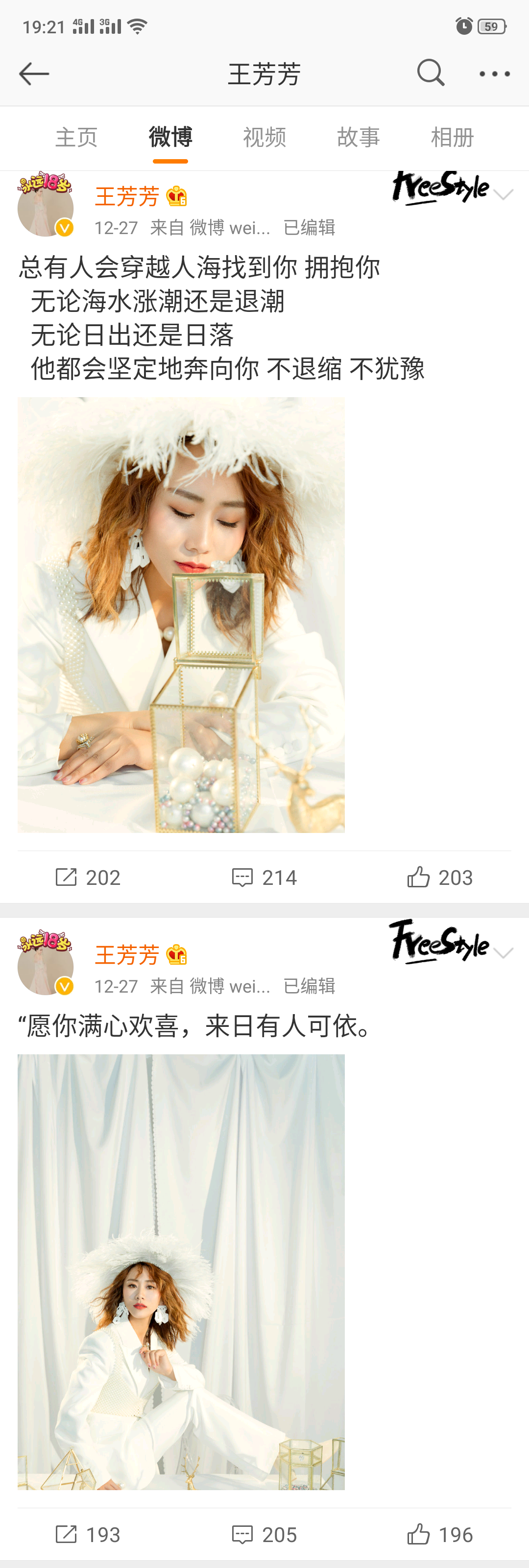Switch to the 视频 tab
Screen dimensions: 529x1568
tap(264, 138)
